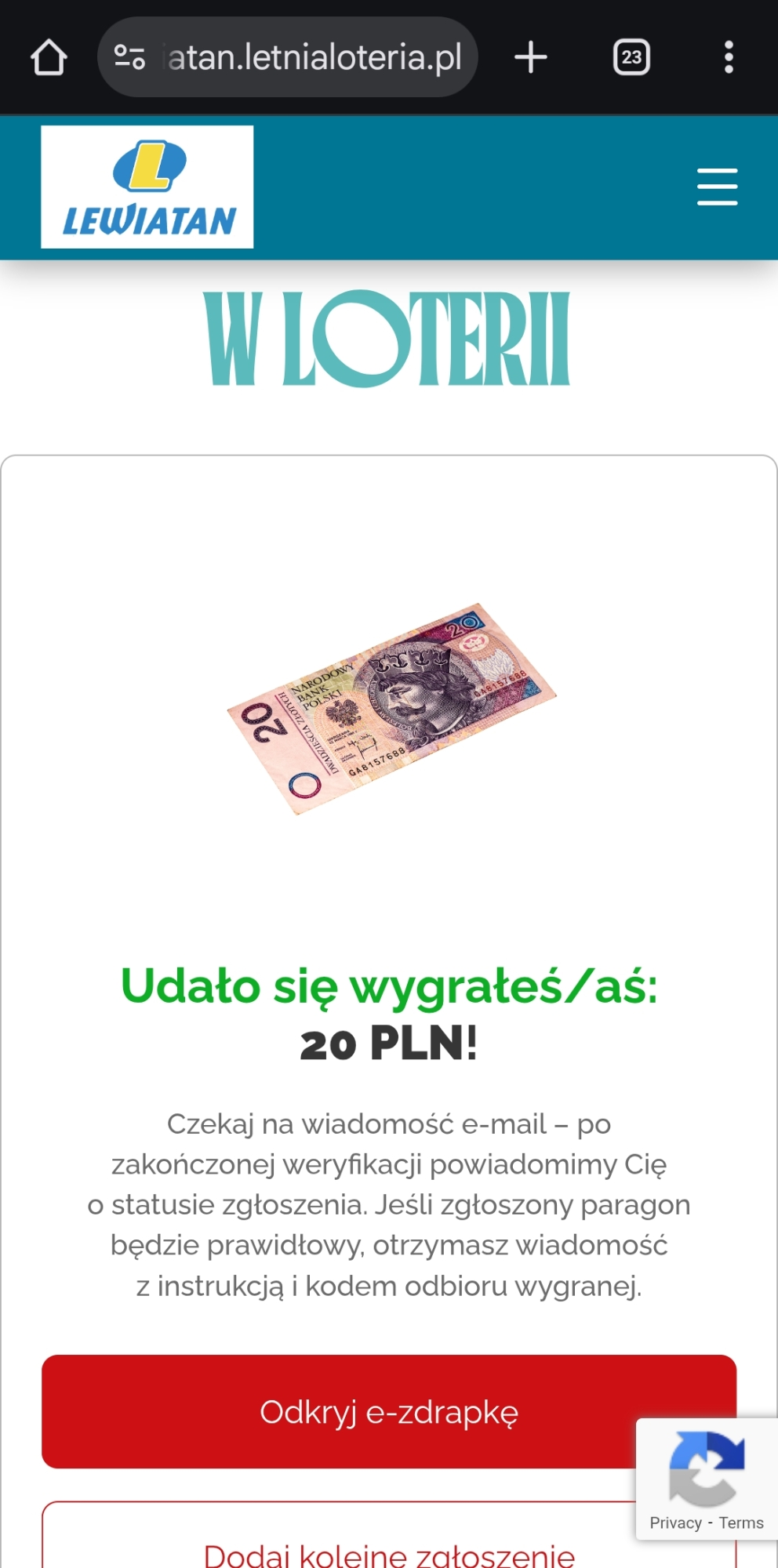
Task: Open the reCAPTCHA Privacy link
Action: 675,1523
